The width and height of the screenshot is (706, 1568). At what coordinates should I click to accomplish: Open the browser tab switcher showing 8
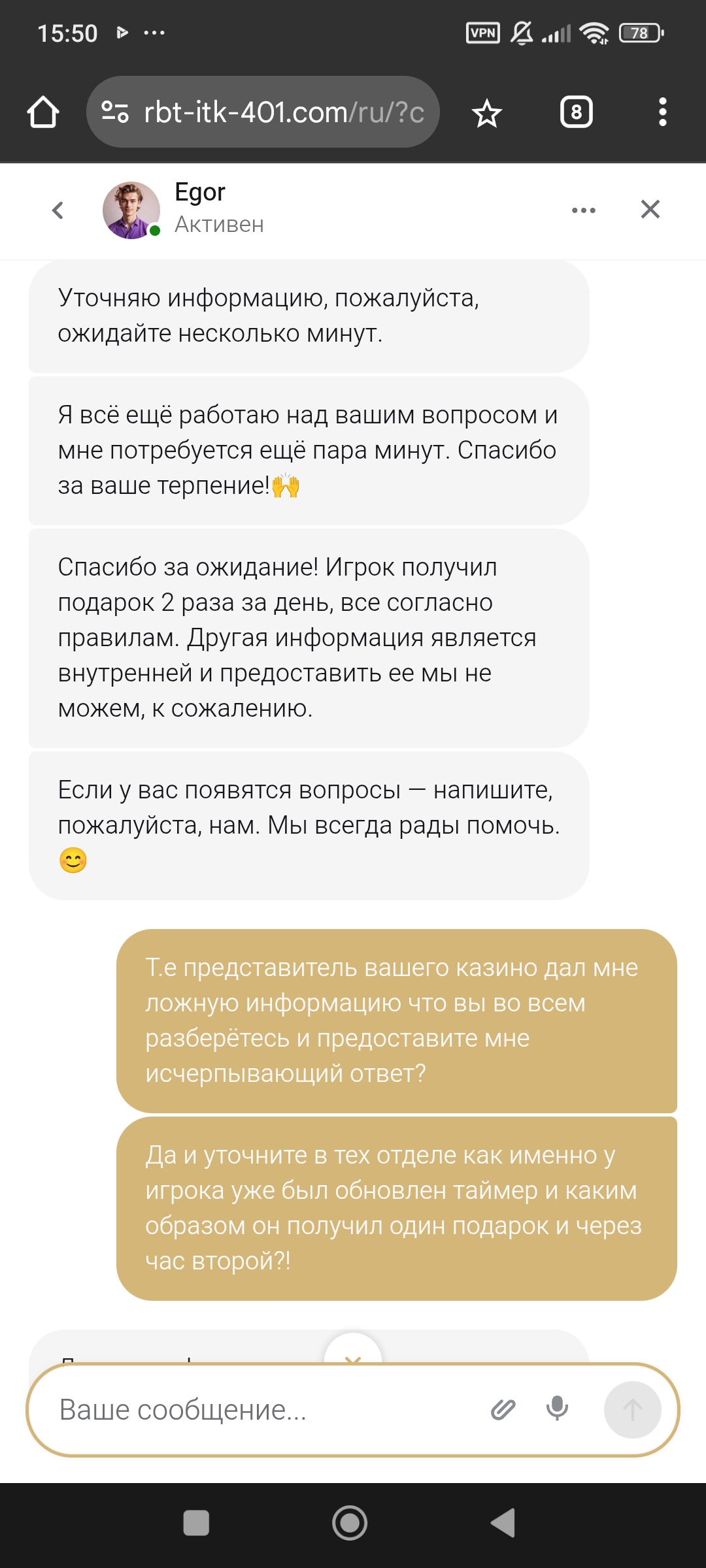coord(576,112)
